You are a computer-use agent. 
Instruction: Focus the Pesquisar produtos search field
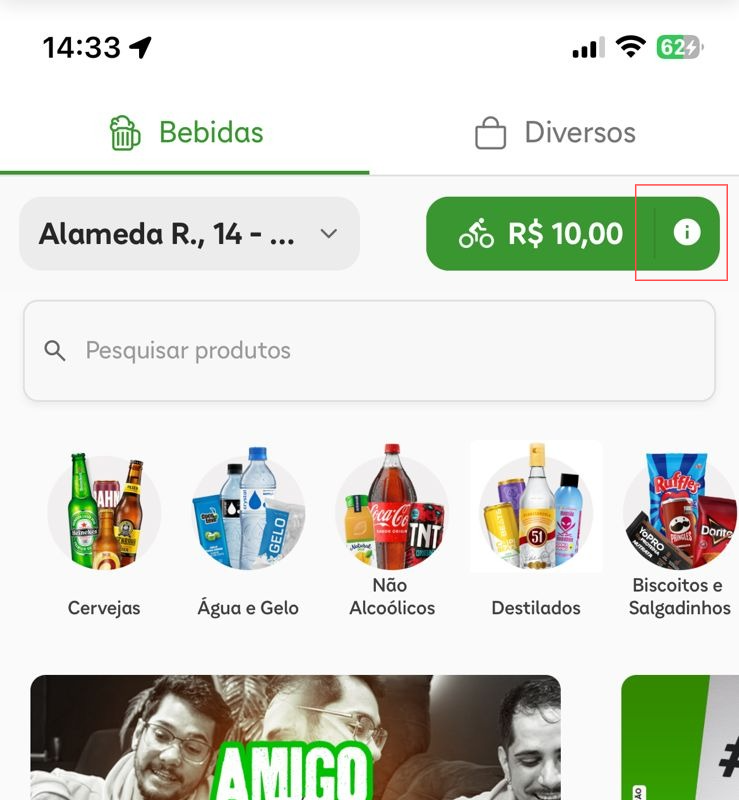(x=369, y=351)
